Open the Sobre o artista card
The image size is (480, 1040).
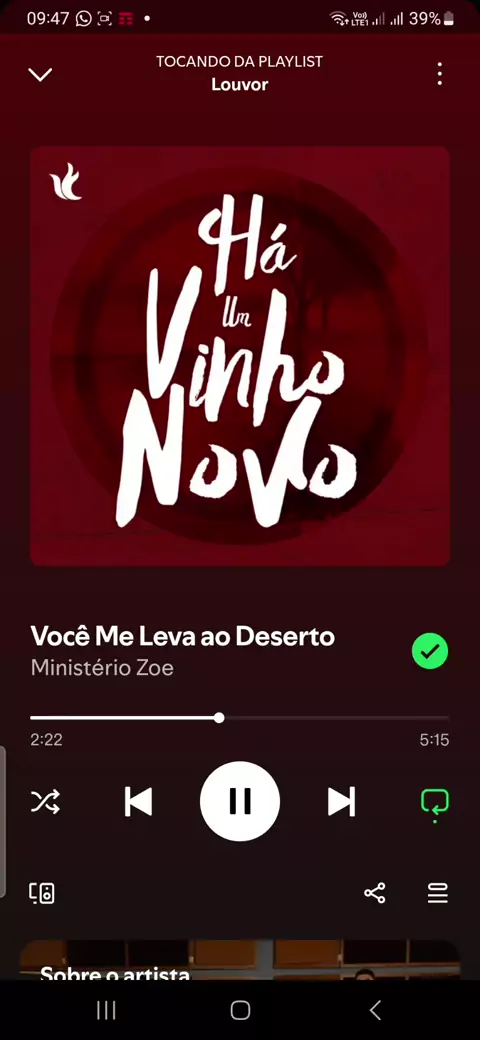[239, 960]
